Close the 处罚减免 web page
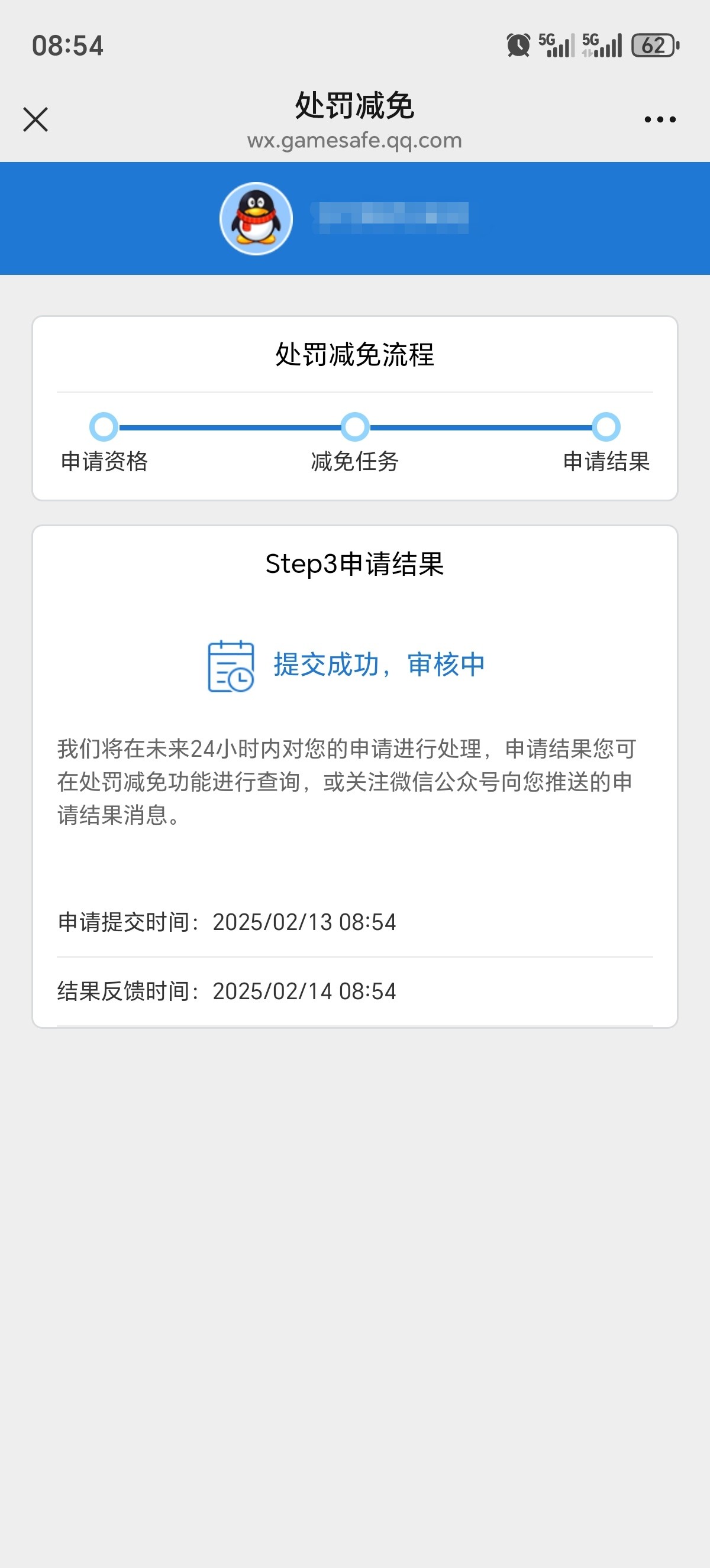This screenshot has width=710, height=1568. tap(35, 119)
